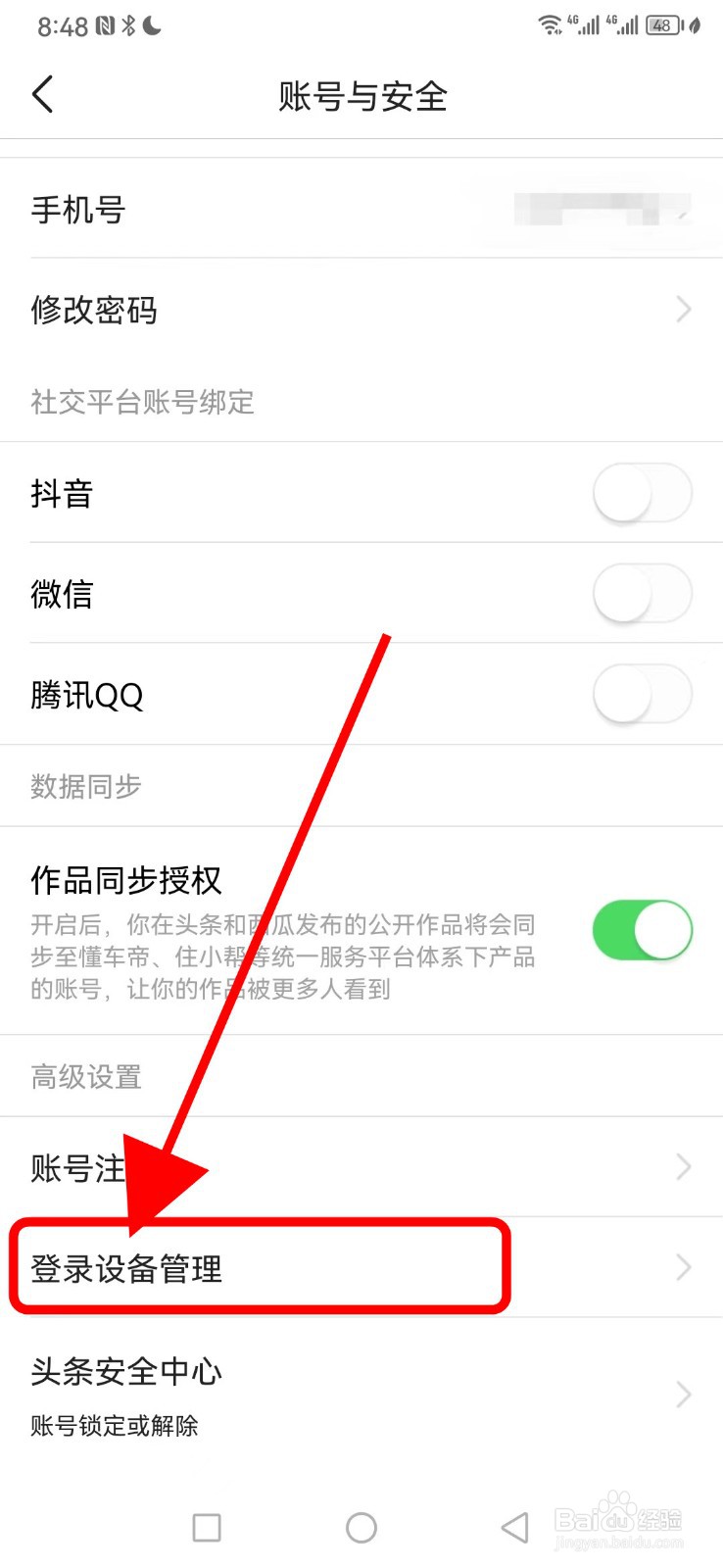This screenshot has height=1568, width=723.
Task: Select the 社交平台账号绑定 section header
Action: click(x=141, y=403)
